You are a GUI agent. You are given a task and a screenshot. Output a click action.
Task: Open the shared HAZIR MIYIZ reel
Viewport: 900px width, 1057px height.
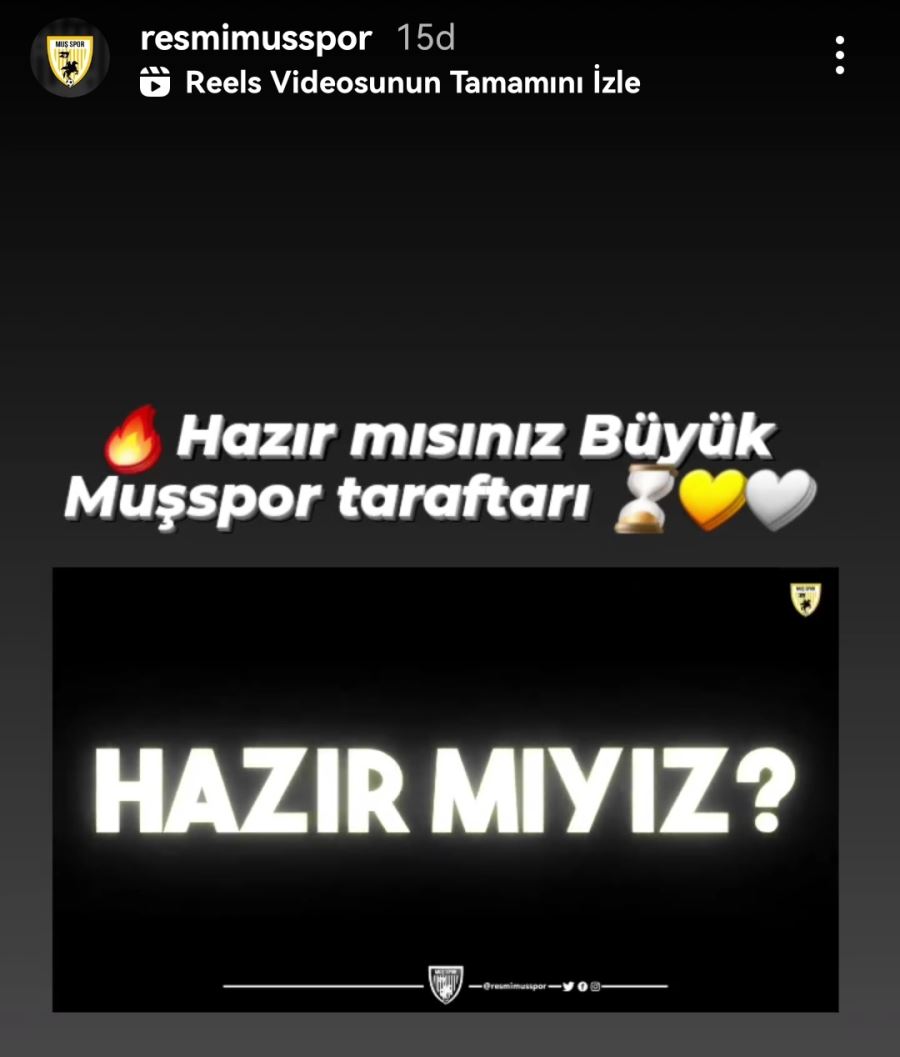coord(445,790)
